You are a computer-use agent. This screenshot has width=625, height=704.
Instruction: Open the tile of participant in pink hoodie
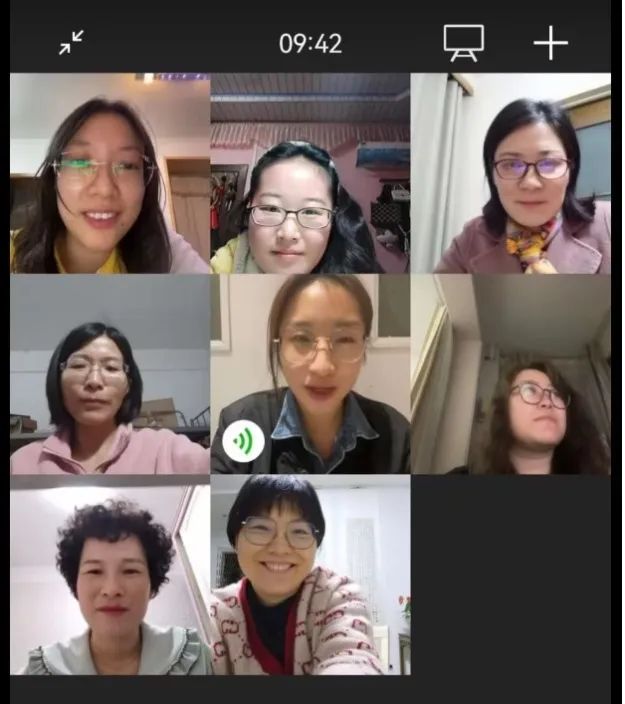[110, 374]
